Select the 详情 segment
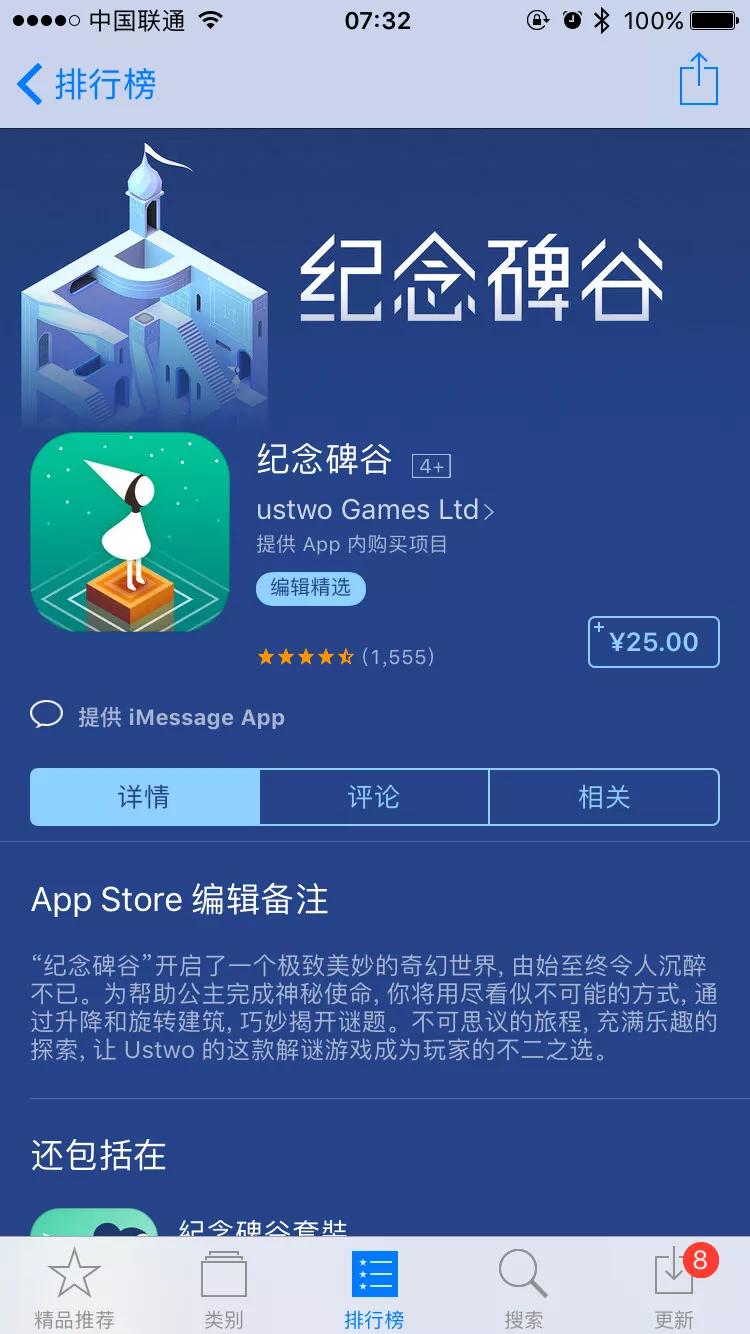The width and height of the screenshot is (750, 1334). [x=145, y=797]
